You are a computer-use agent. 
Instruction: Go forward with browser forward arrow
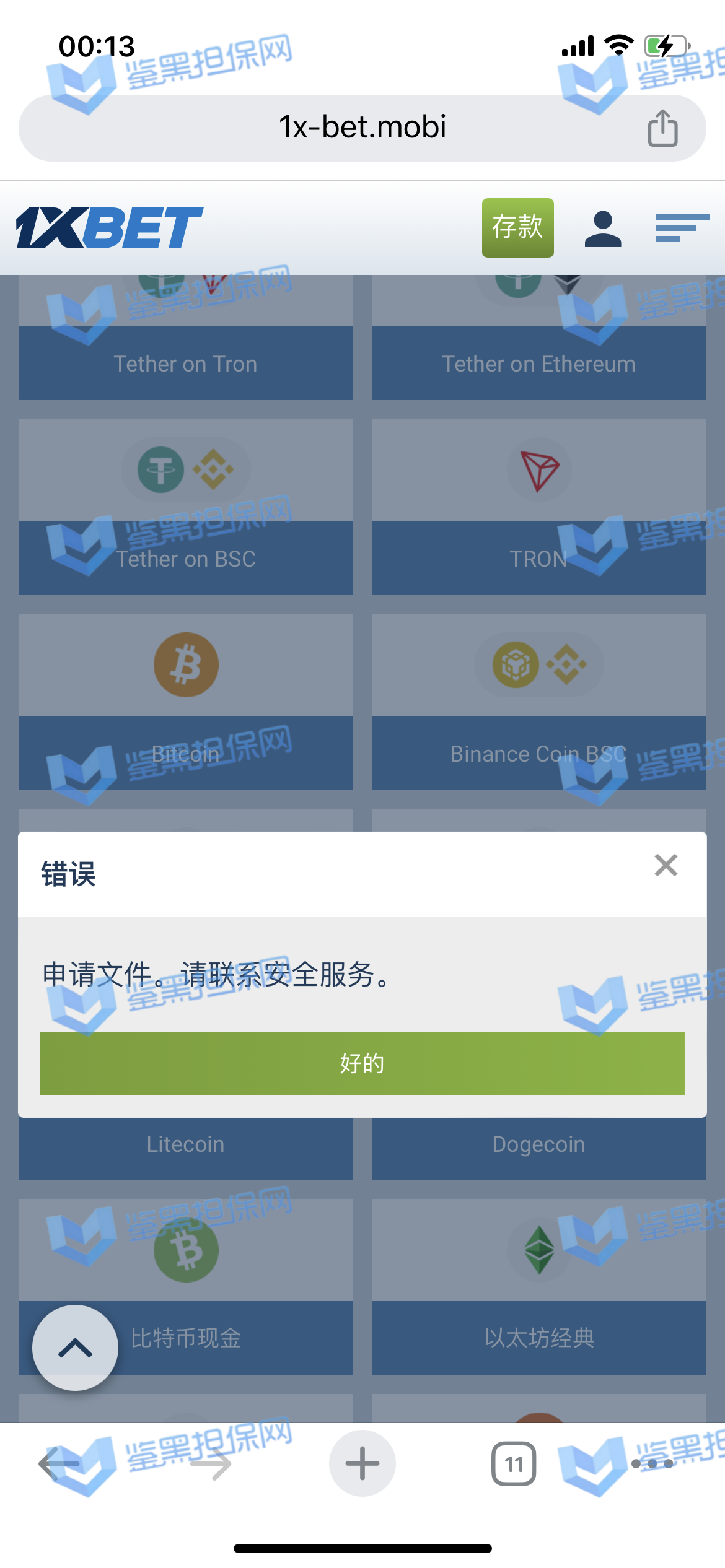[x=211, y=1464]
